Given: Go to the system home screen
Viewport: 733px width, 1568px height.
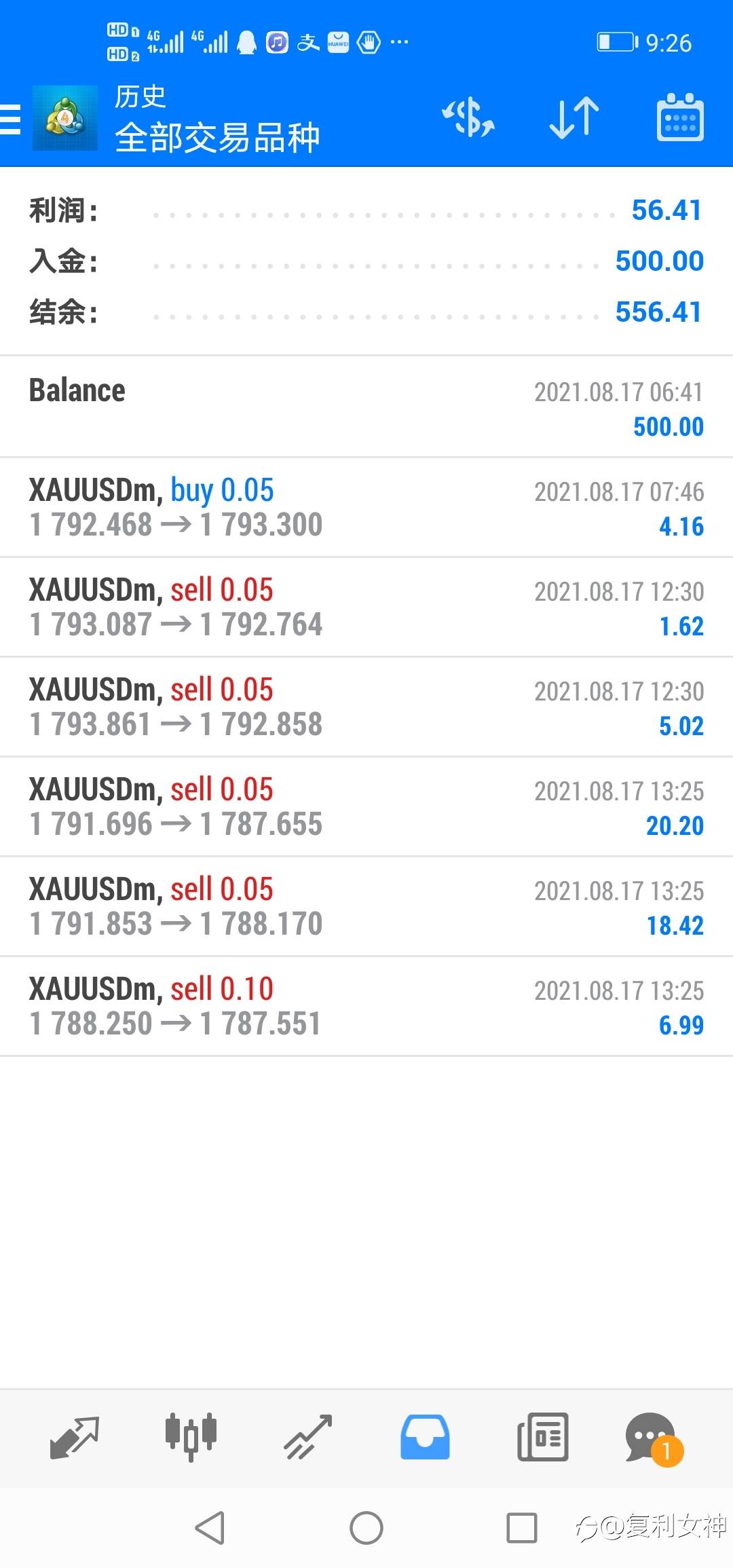Looking at the screenshot, I should coord(366,1528).
